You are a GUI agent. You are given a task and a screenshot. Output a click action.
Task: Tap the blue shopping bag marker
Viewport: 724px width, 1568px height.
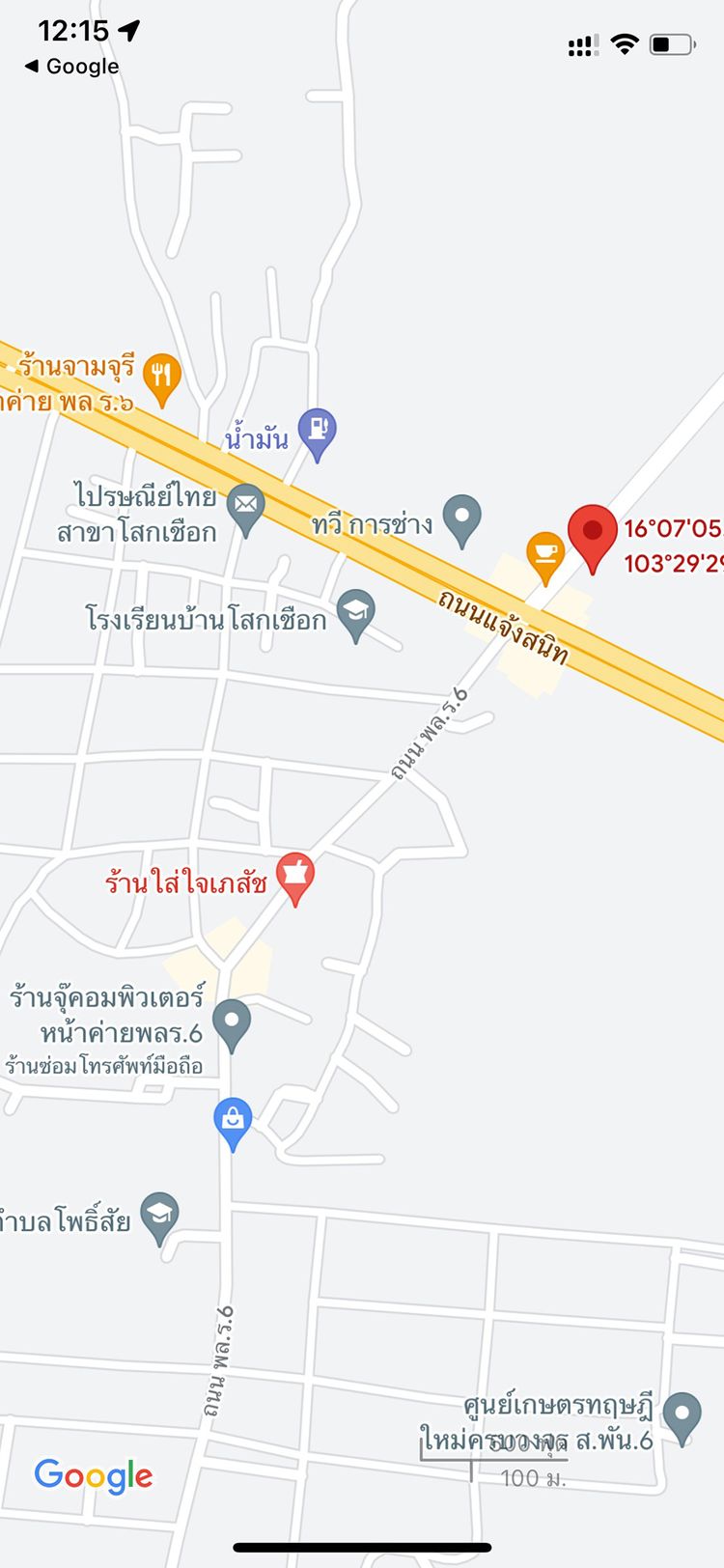[233, 1121]
